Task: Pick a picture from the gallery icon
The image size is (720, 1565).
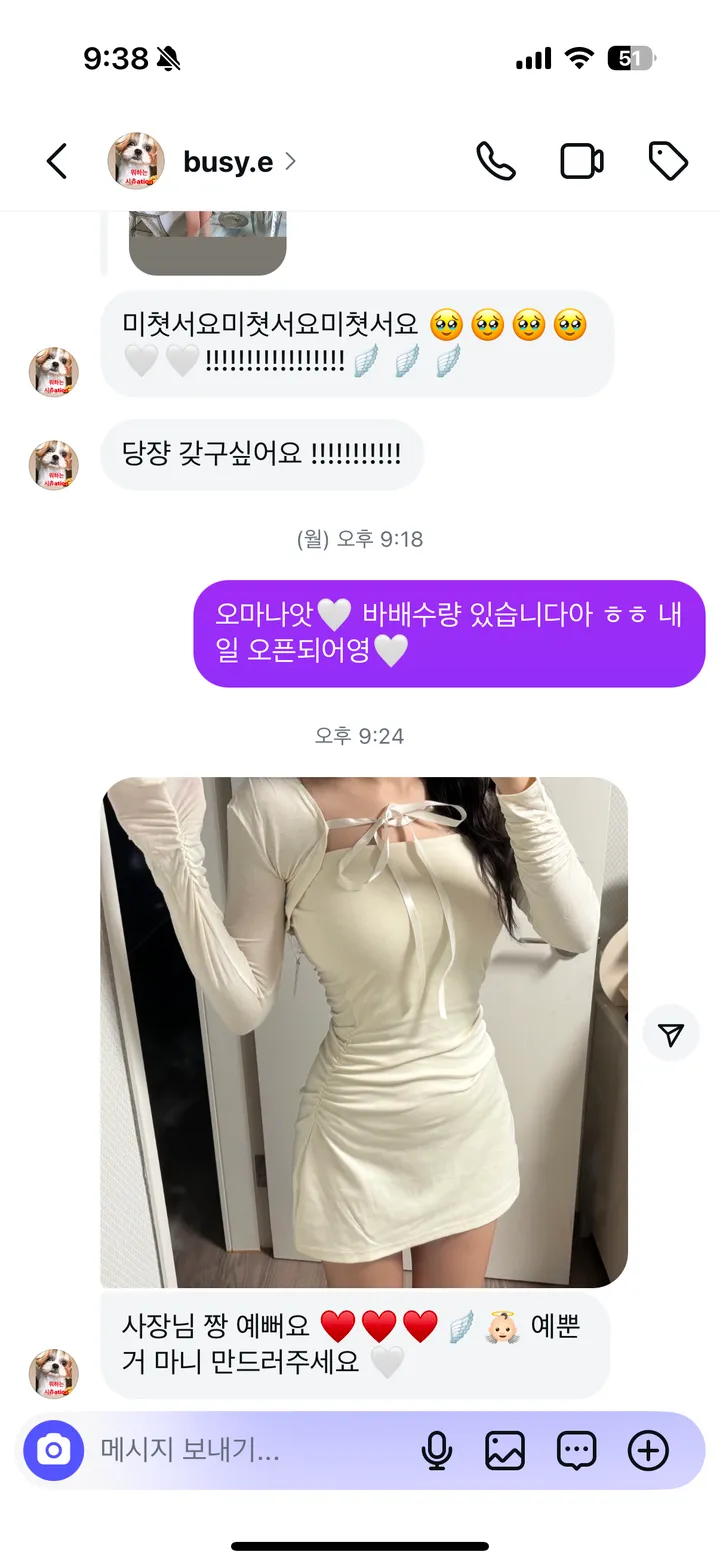Action: coord(505,1450)
